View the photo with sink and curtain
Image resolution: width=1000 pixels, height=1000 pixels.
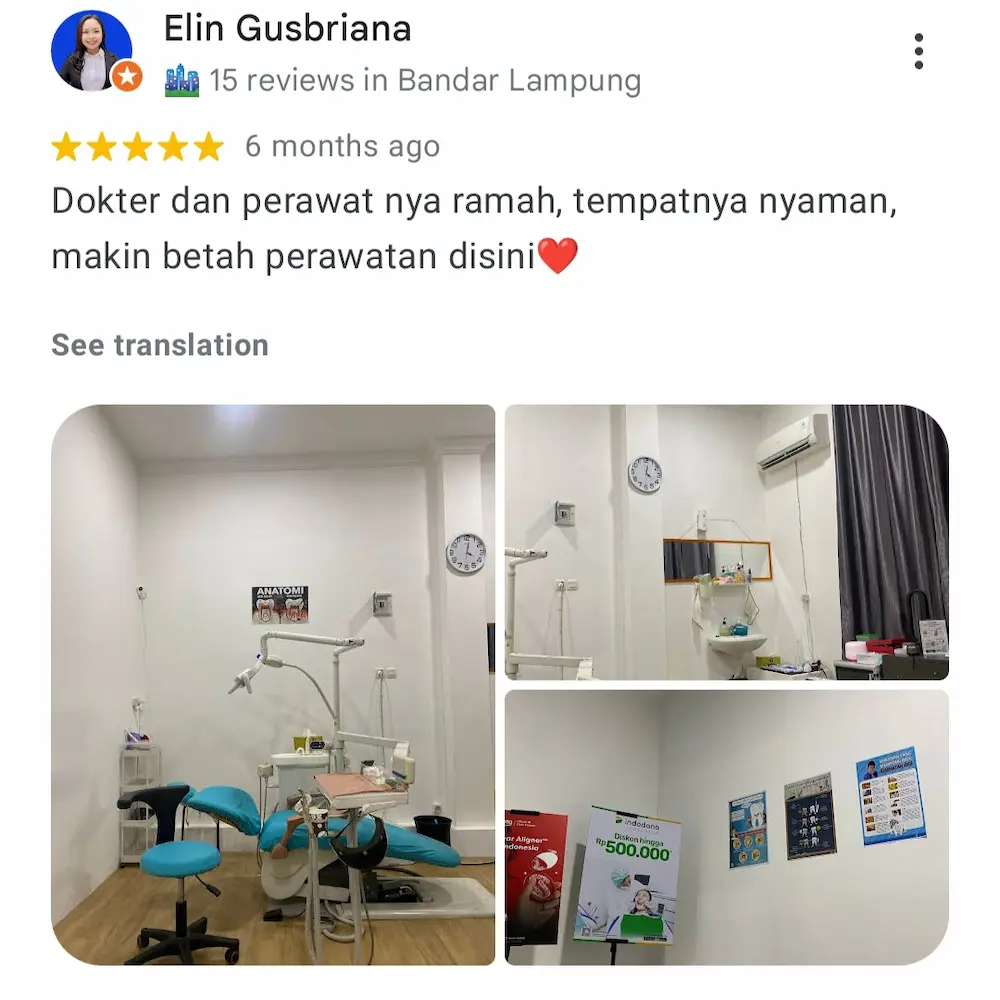click(726, 542)
